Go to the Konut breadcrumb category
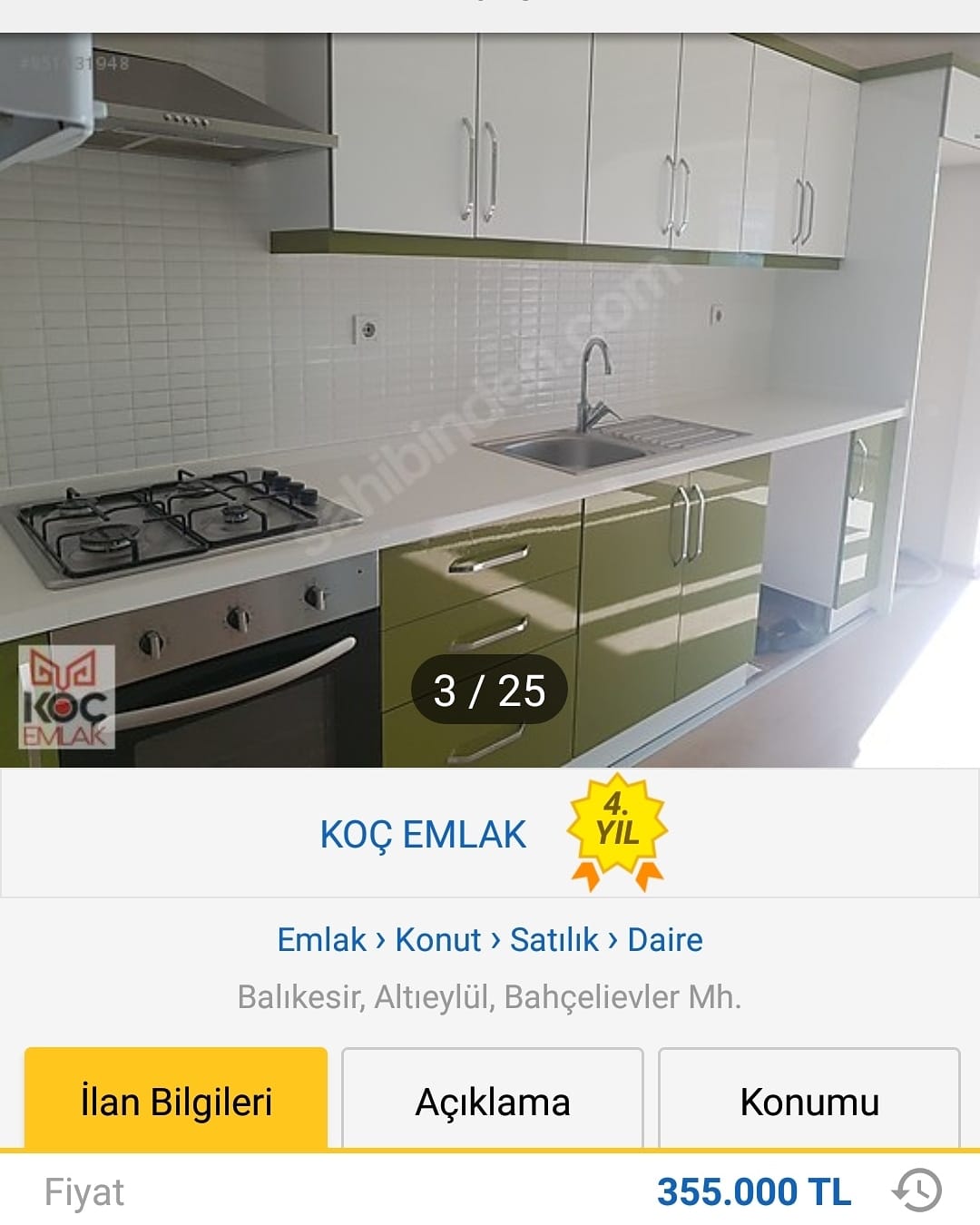The height and width of the screenshot is (1225, 980). coord(437,940)
